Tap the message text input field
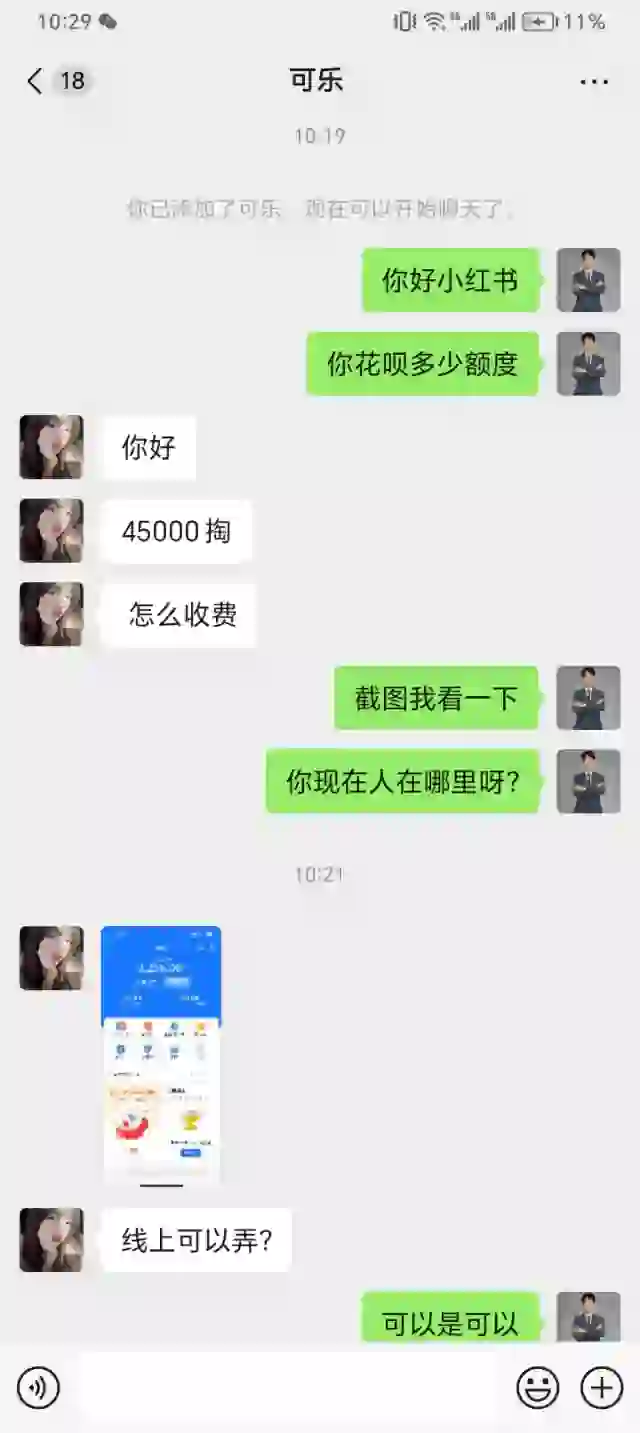 [x=288, y=1388]
